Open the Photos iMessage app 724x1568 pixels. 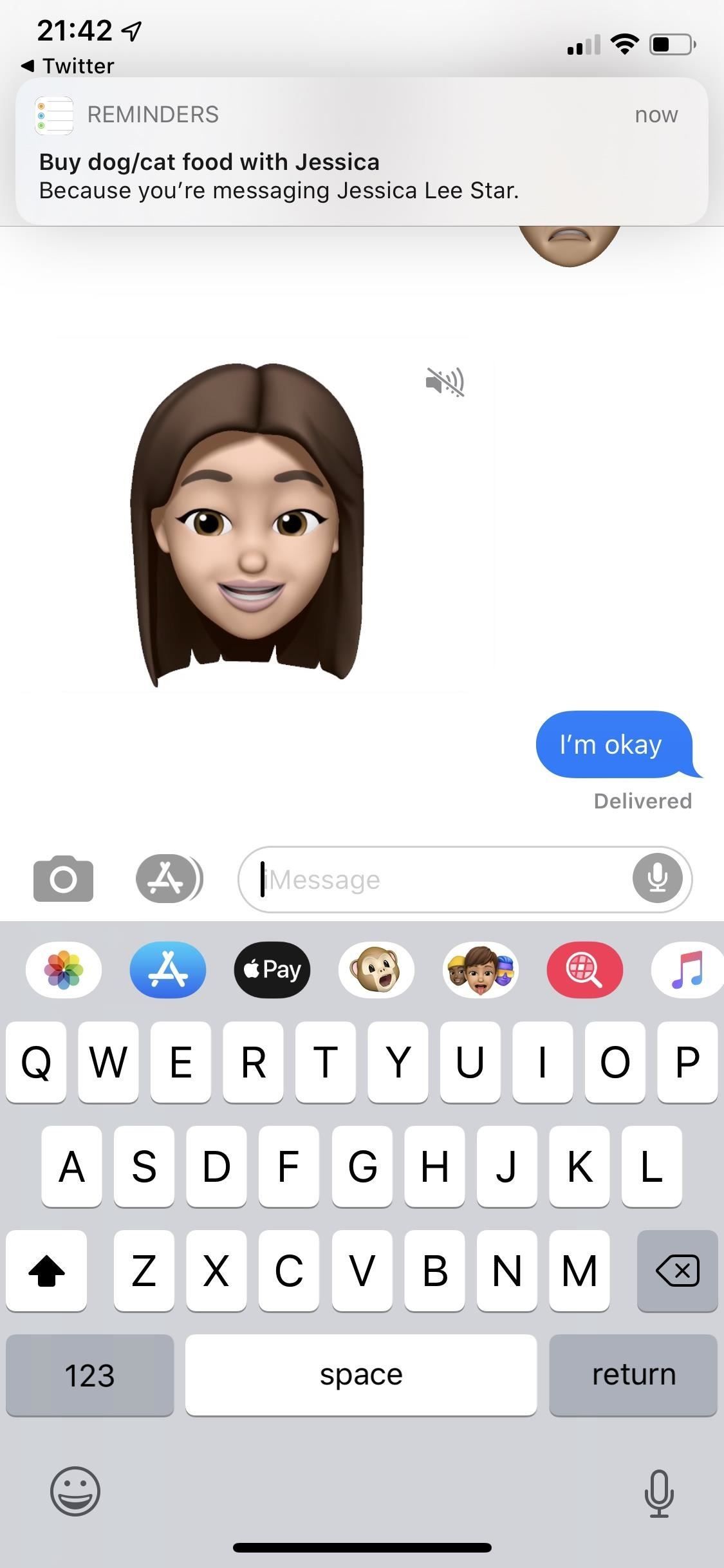63,970
